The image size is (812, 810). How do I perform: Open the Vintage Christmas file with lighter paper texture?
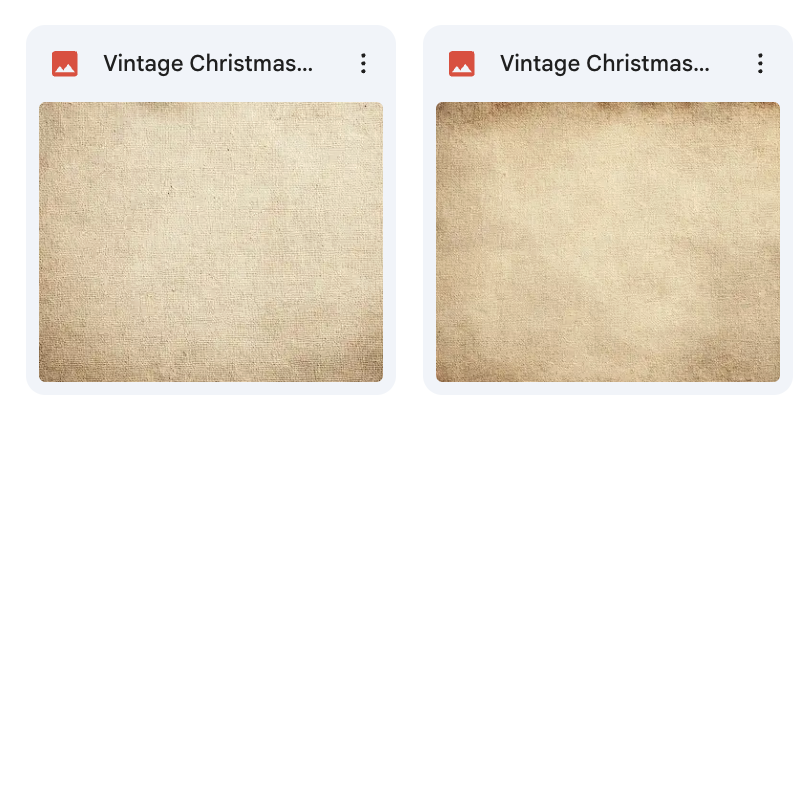[x=210, y=242]
